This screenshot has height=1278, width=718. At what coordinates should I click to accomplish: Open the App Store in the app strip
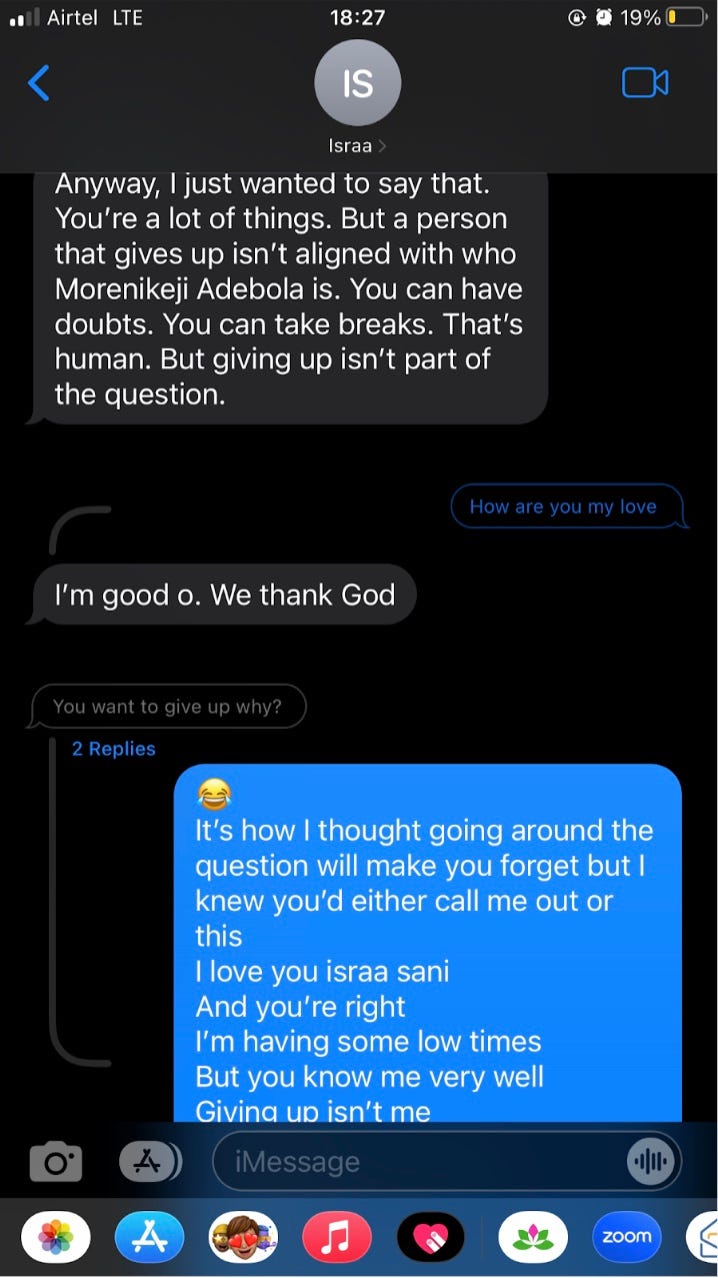(150, 1237)
